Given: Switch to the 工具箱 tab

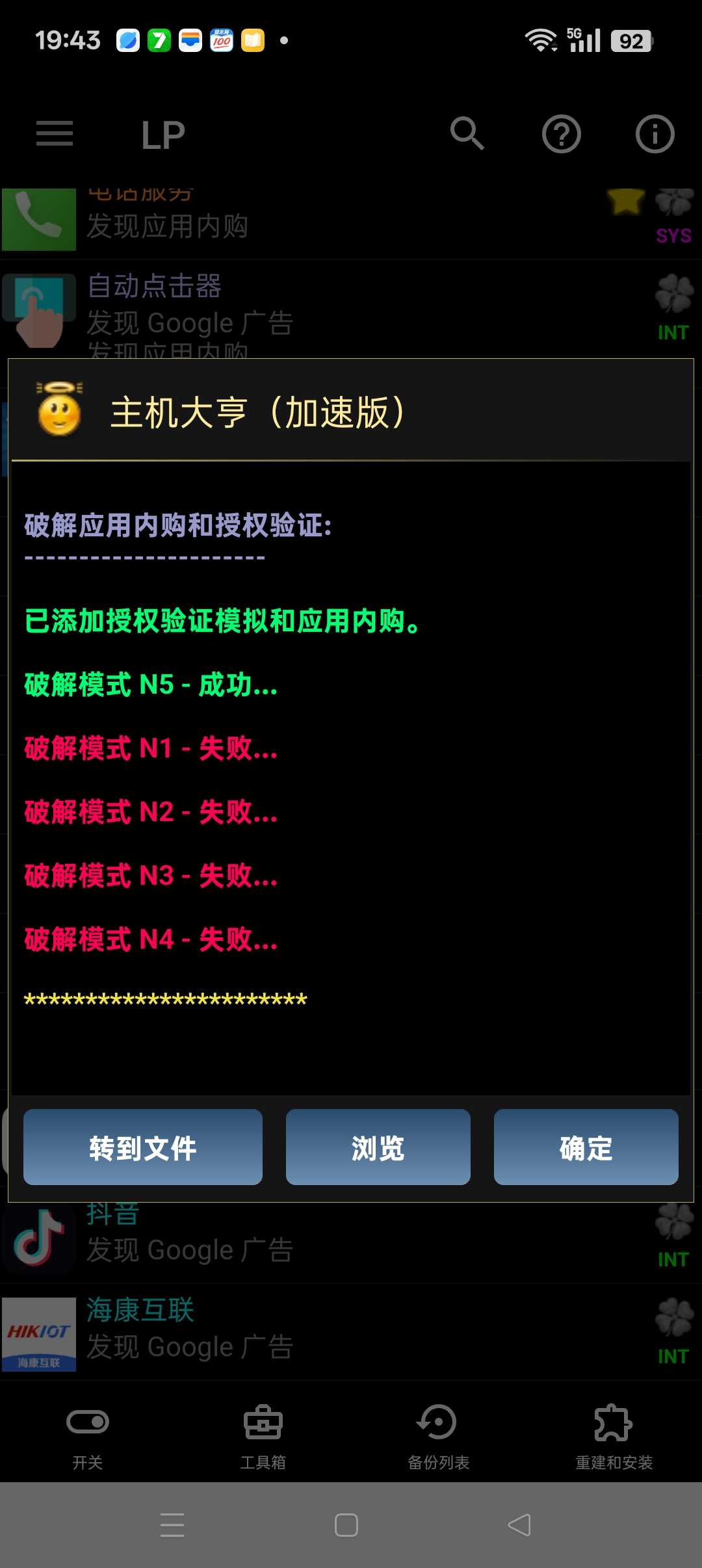Looking at the screenshot, I should tap(263, 1437).
